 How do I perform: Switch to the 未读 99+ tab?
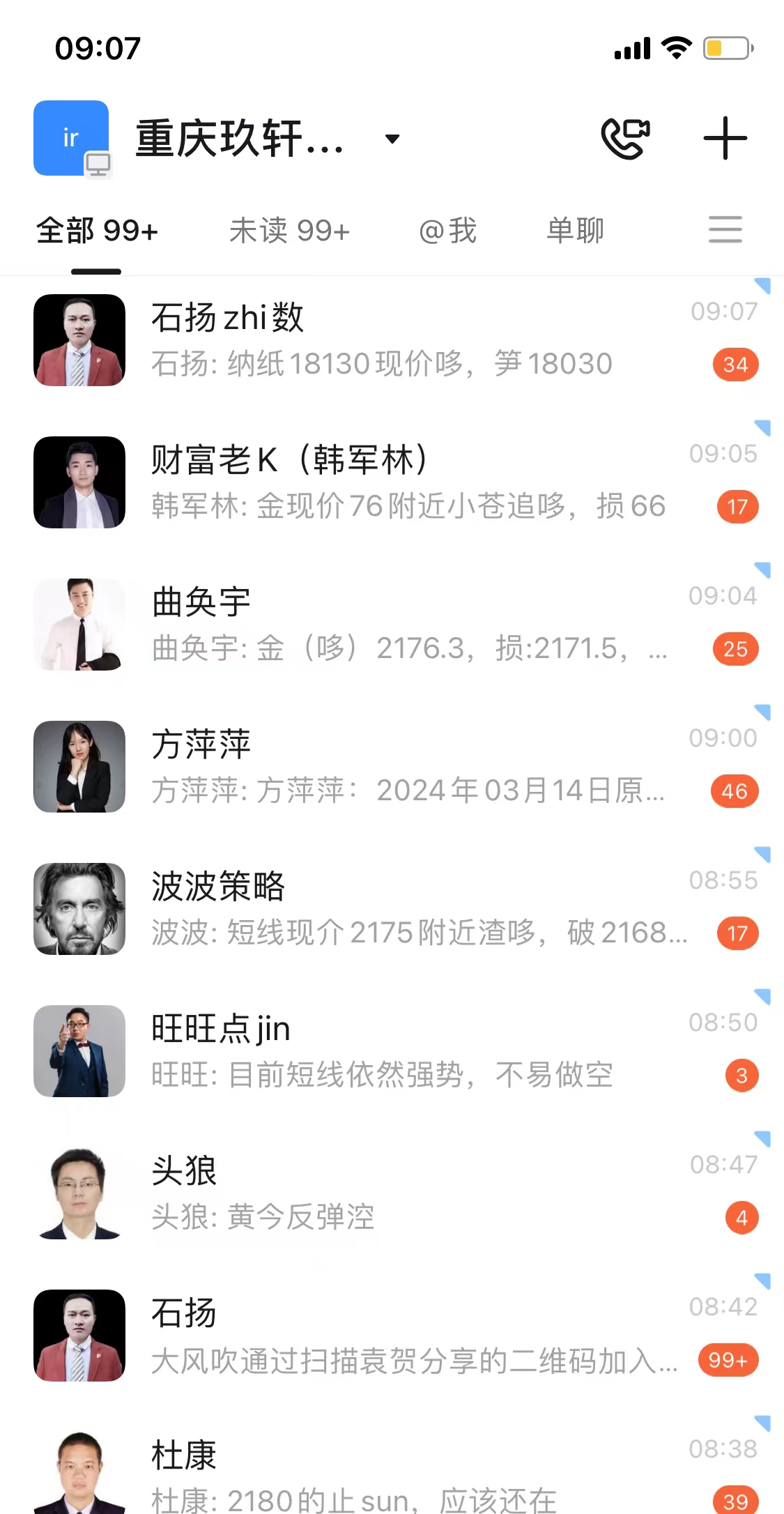289,231
